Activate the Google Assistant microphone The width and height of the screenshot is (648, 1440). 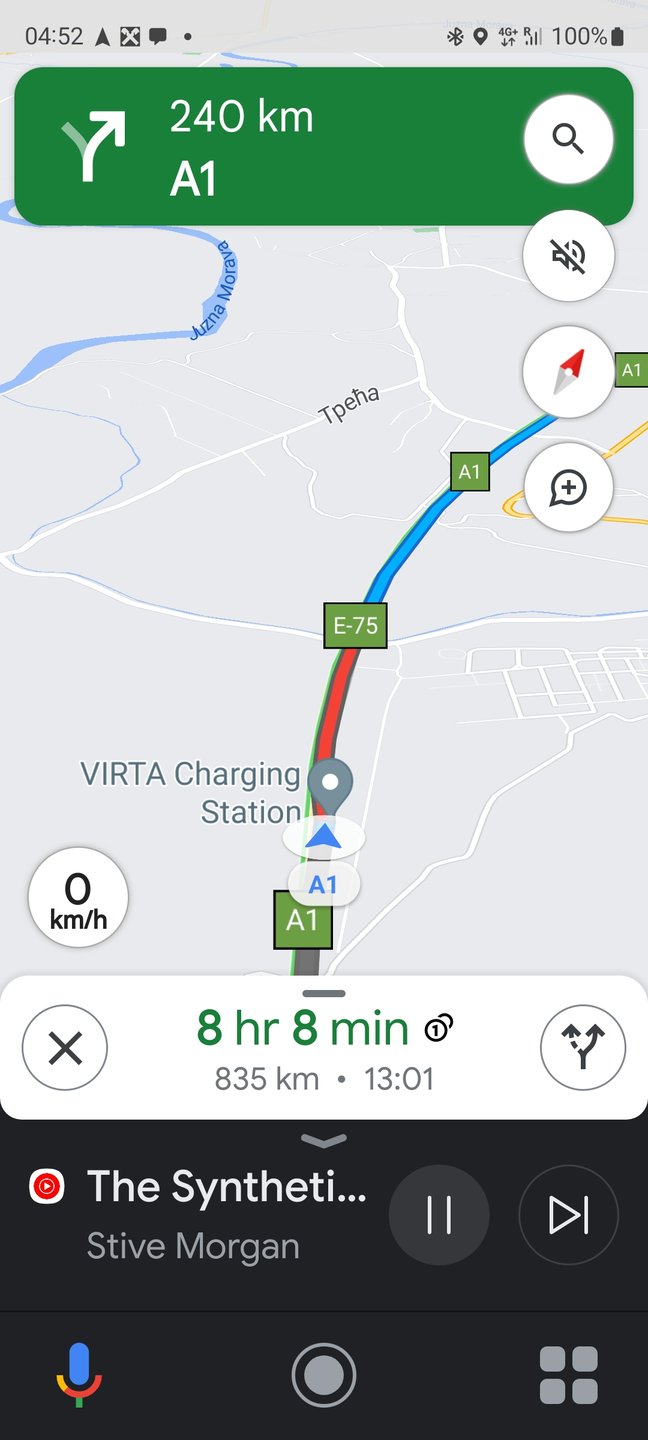(x=79, y=1375)
